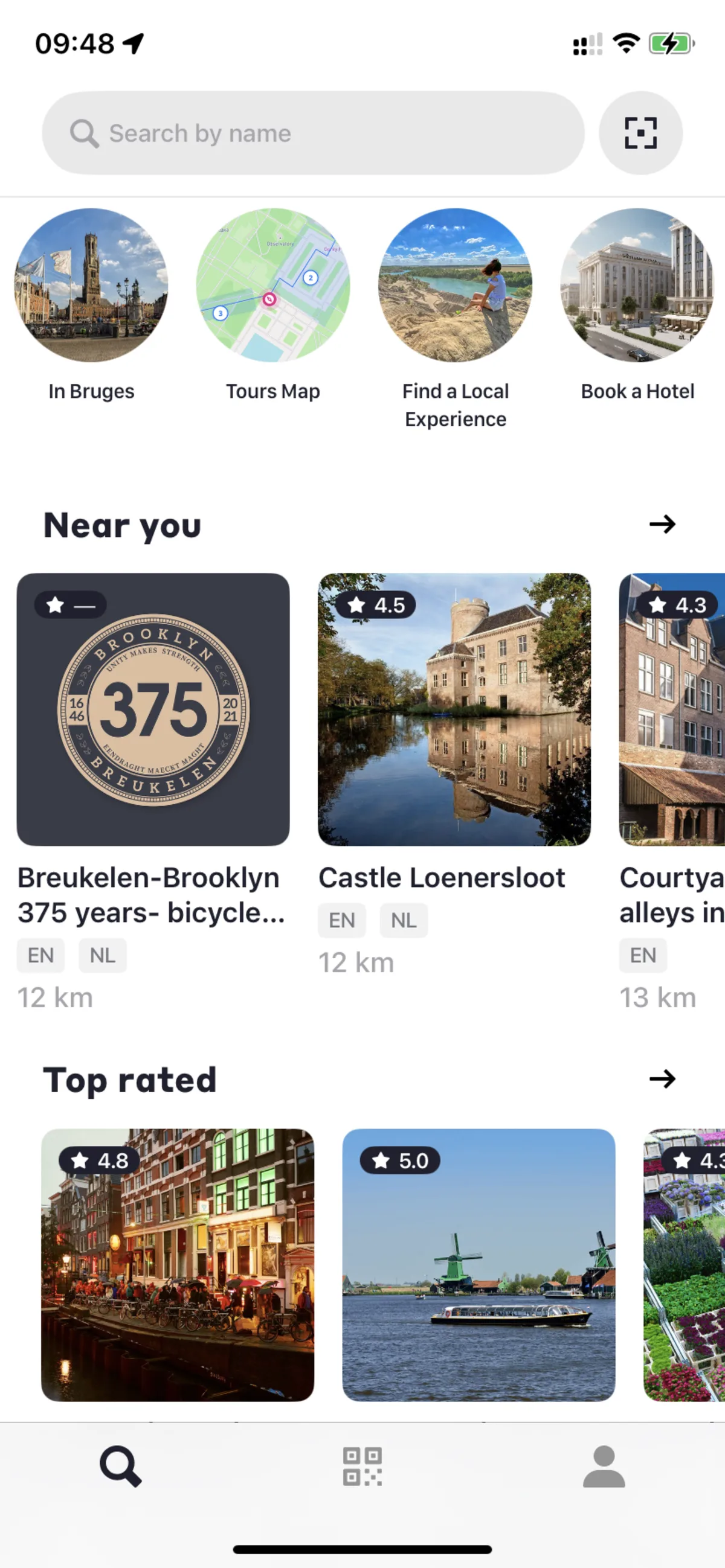Switch to the QR code tab
The height and width of the screenshot is (1568, 725).
pyautogui.click(x=362, y=1467)
